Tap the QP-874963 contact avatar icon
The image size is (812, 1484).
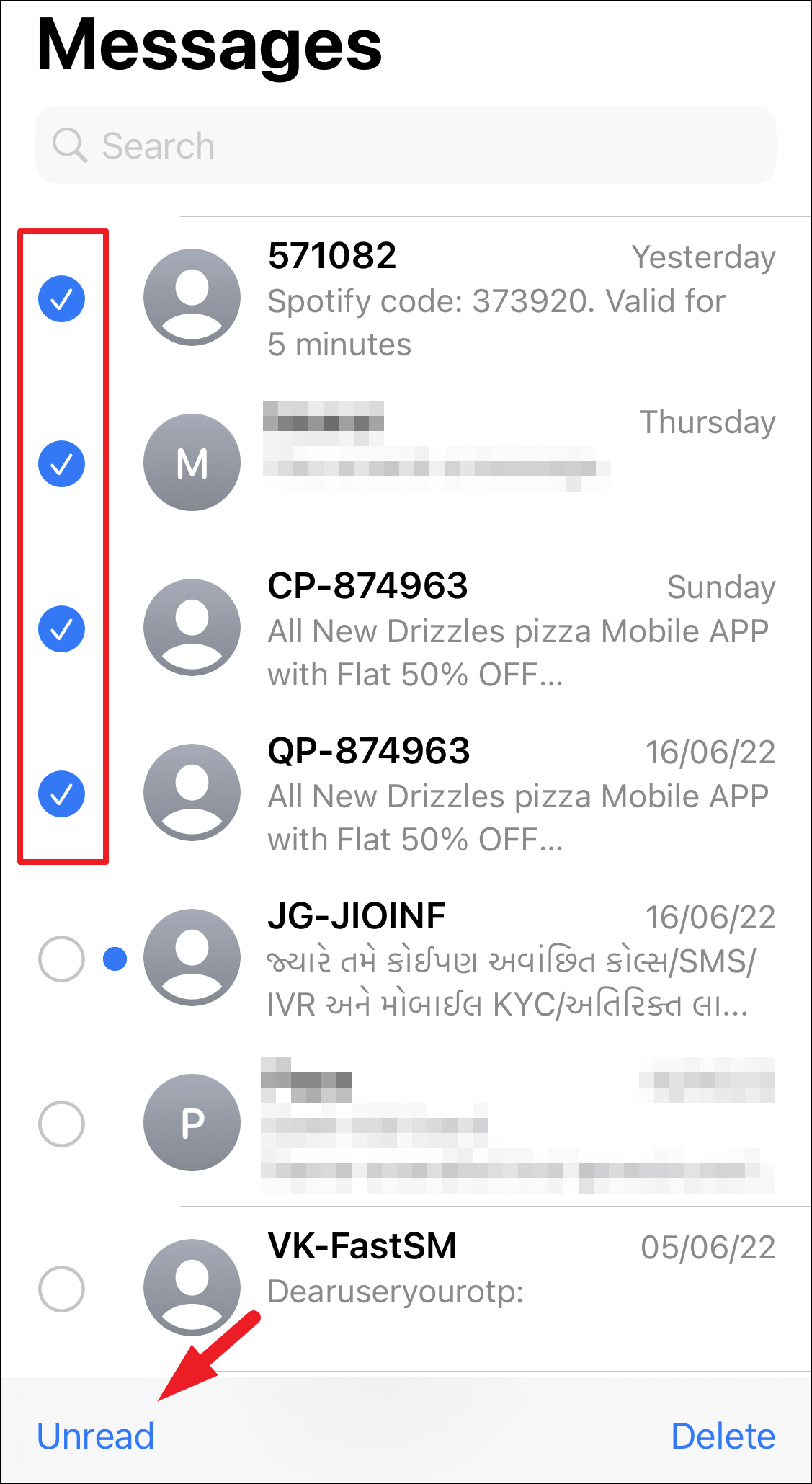pos(192,793)
